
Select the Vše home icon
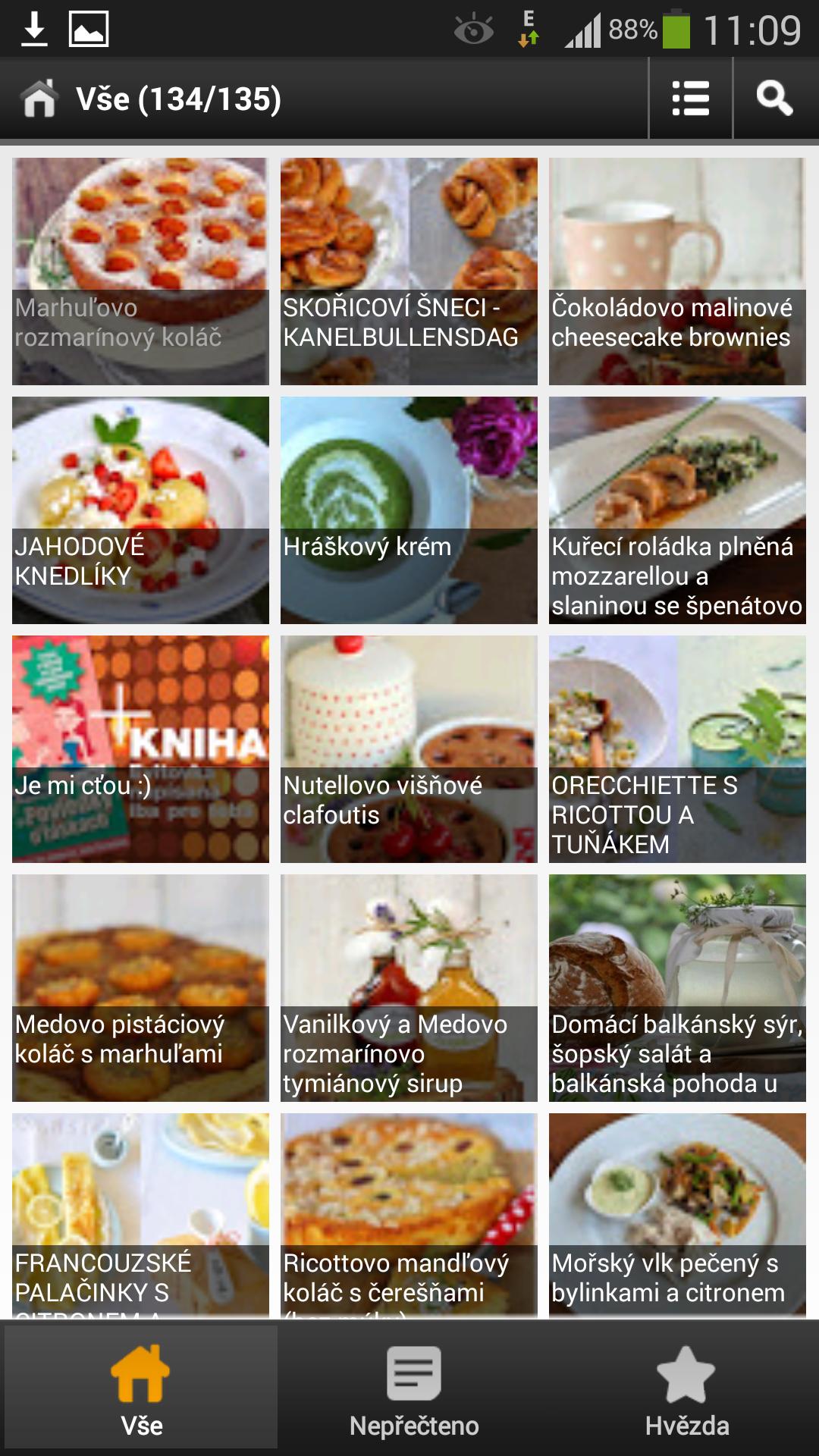coord(140,1376)
